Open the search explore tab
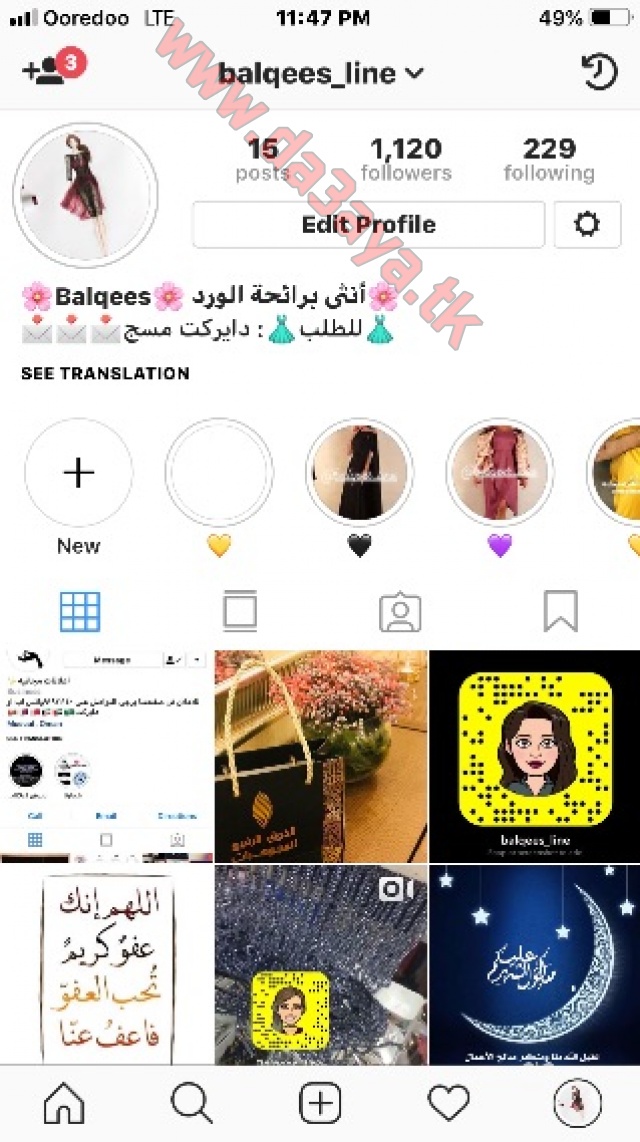The height and width of the screenshot is (1142, 640). click(191, 1103)
